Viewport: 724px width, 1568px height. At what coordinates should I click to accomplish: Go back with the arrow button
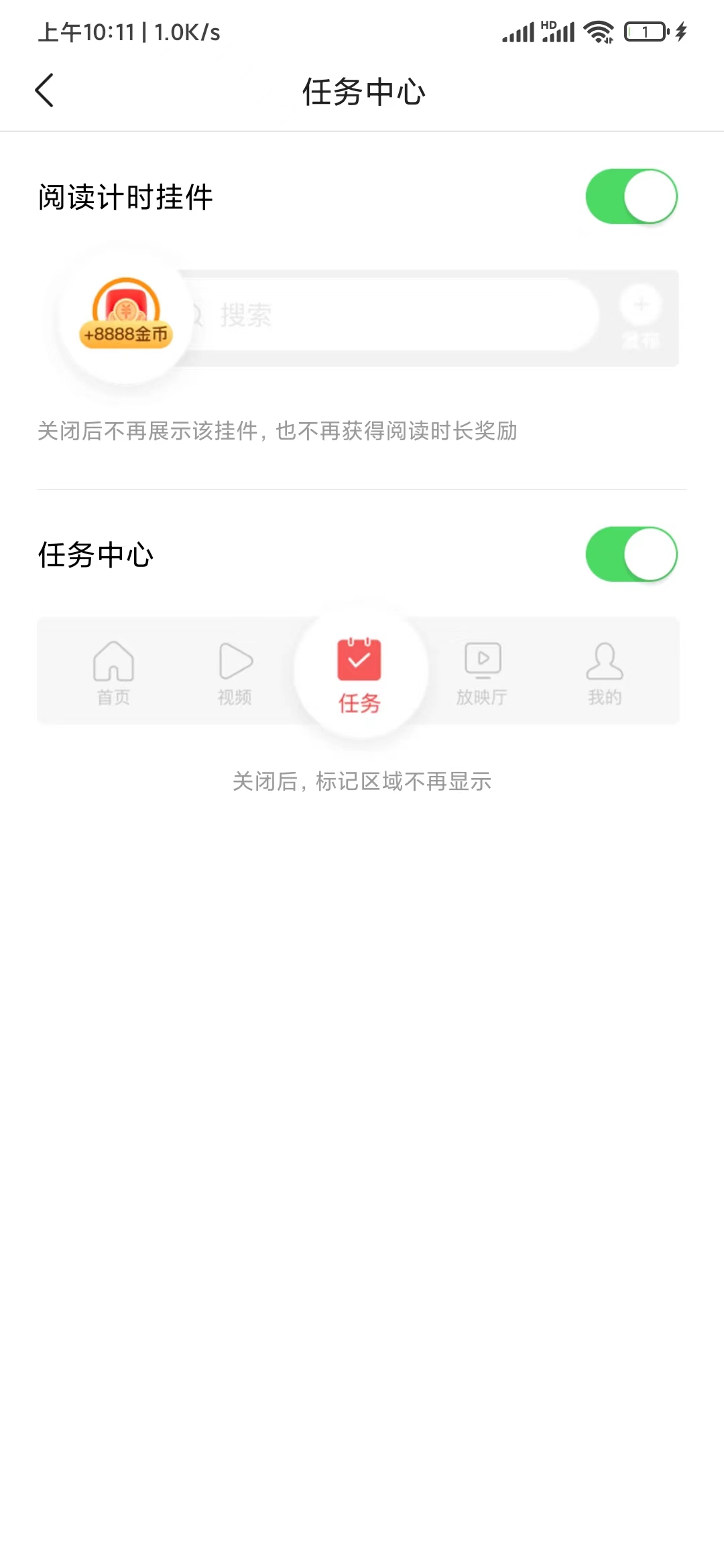tap(44, 90)
